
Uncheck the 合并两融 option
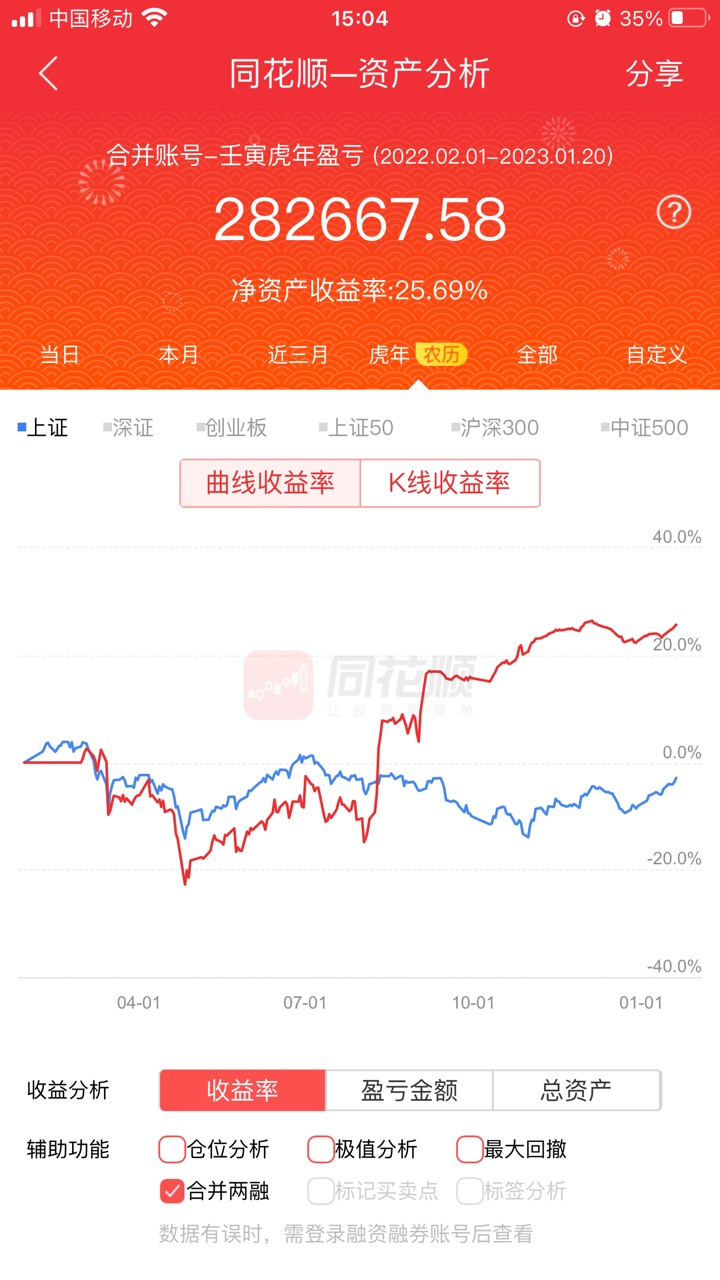click(x=173, y=1191)
